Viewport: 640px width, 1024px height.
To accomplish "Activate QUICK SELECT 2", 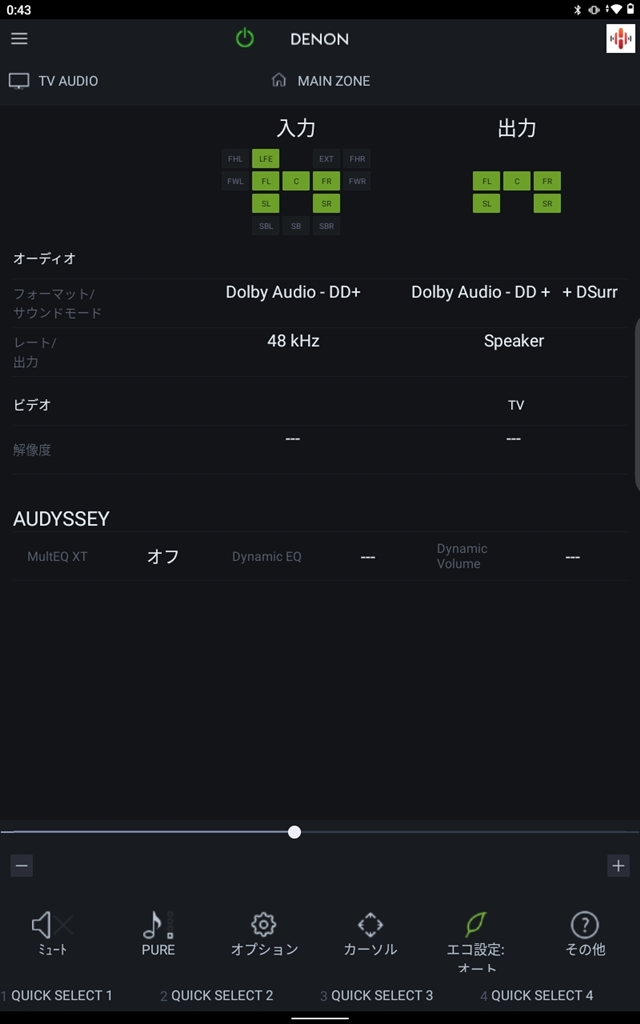I will click(220, 995).
